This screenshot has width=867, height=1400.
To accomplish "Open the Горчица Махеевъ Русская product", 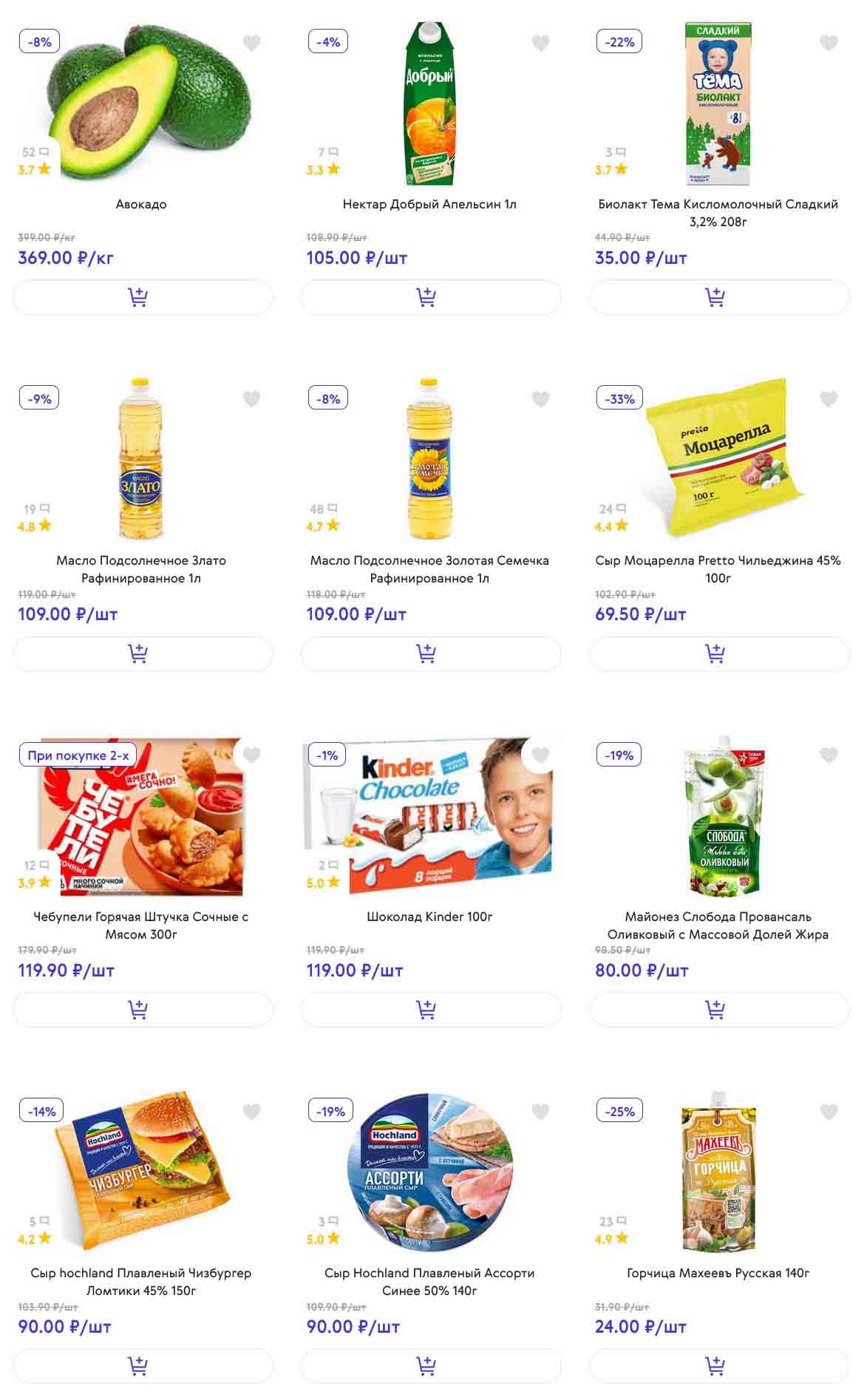I will coord(718,1273).
